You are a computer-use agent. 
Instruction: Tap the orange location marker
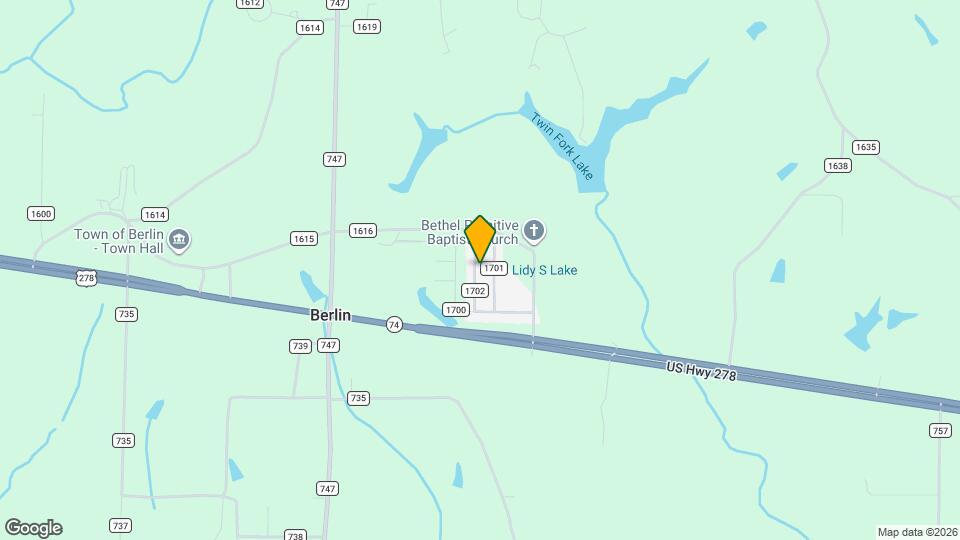pyautogui.click(x=480, y=239)
